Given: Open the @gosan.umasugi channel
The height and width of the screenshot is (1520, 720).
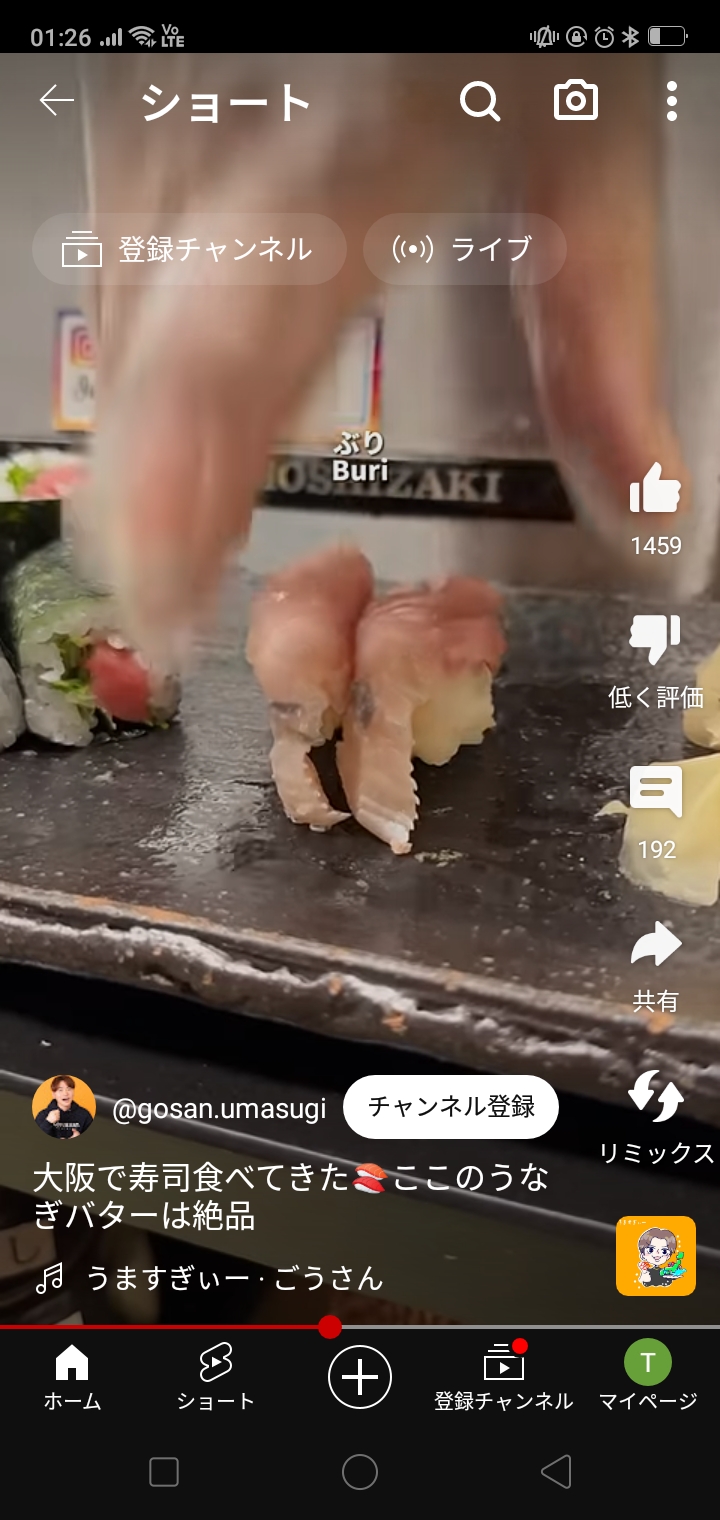Looking at the screenshot, I should click(219, 1109).
